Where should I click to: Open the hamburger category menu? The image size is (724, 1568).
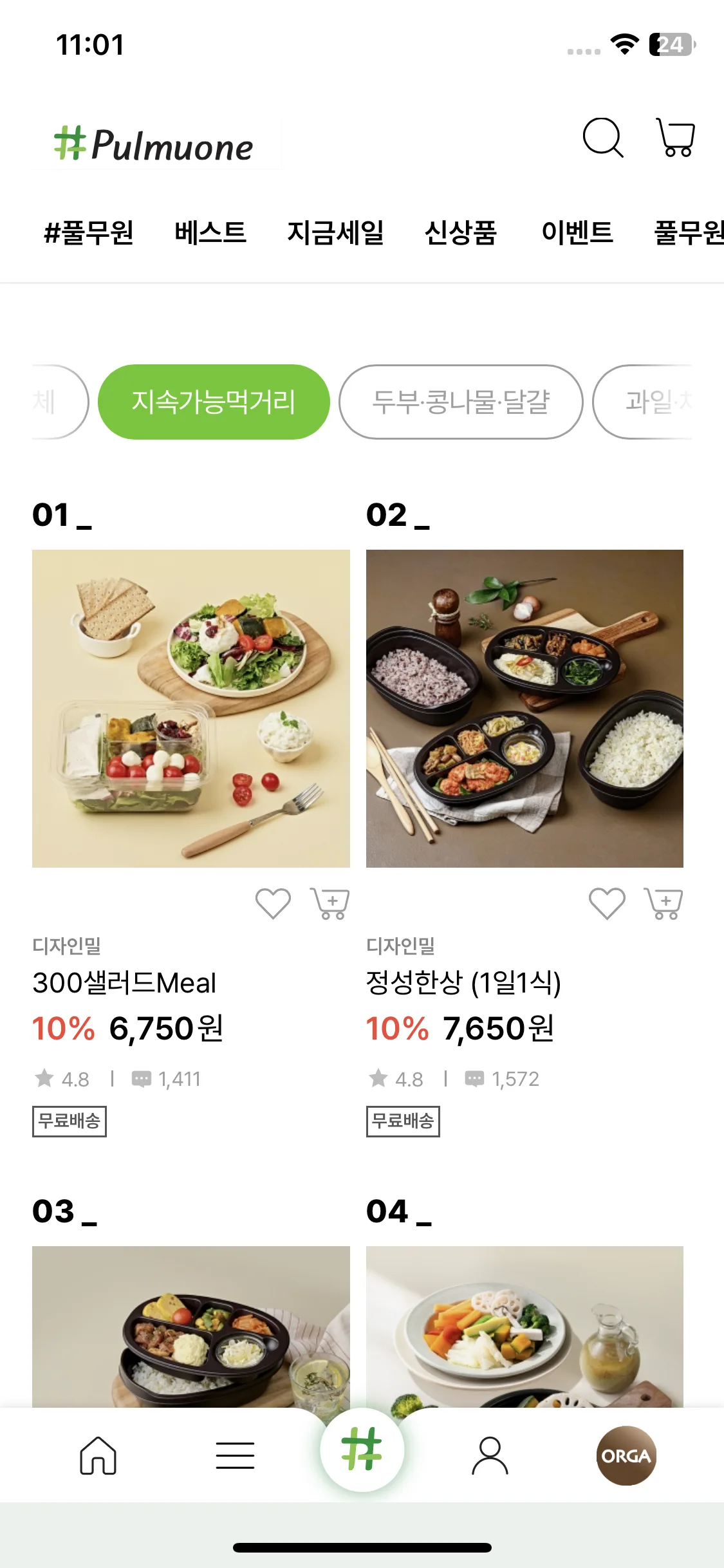[x=235, y=1455]
